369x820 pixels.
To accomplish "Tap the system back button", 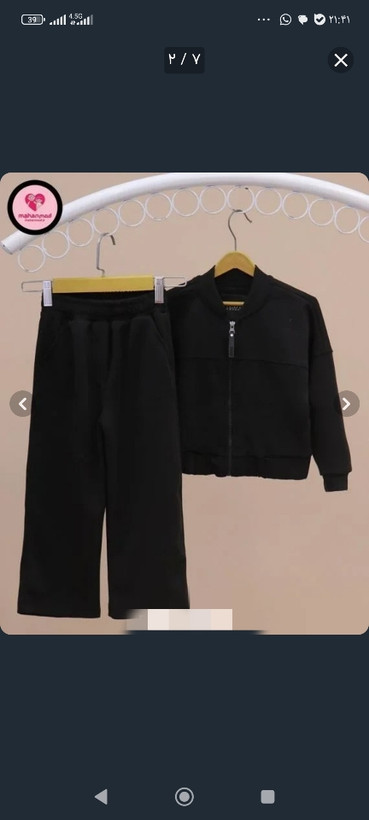I will (x=101, y=796).
